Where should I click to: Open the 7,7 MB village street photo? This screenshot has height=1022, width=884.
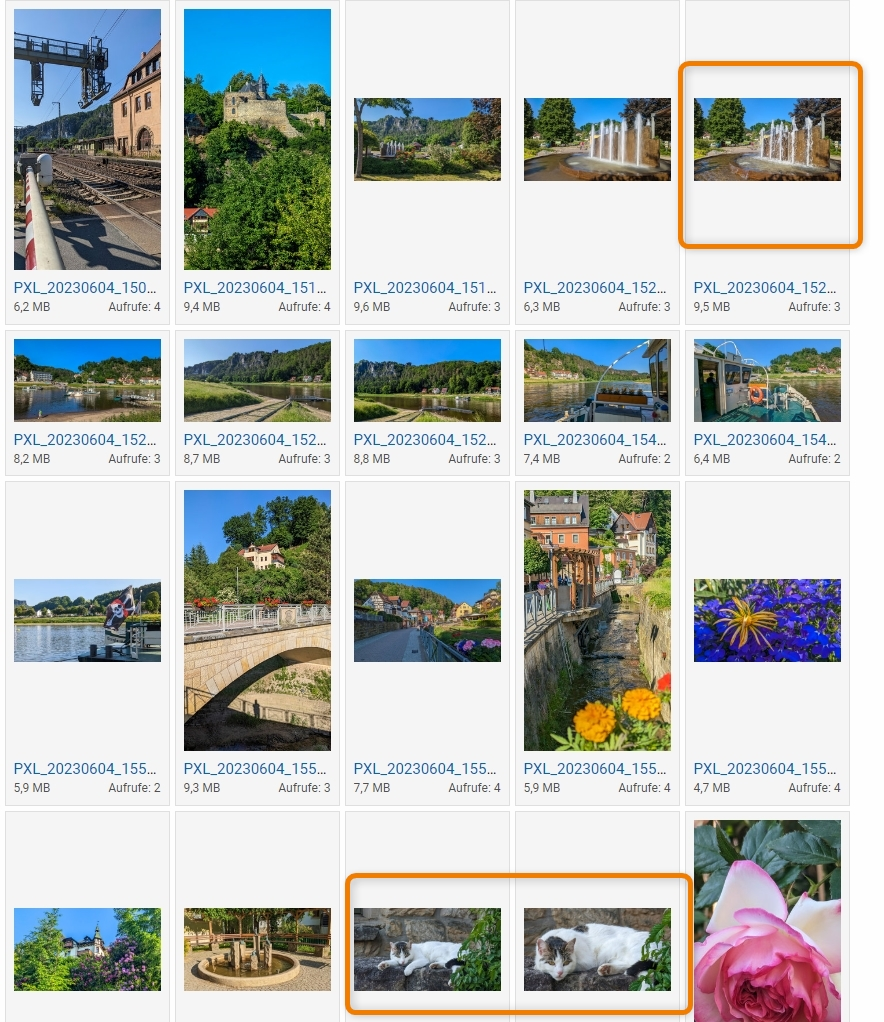click(427, 620)
